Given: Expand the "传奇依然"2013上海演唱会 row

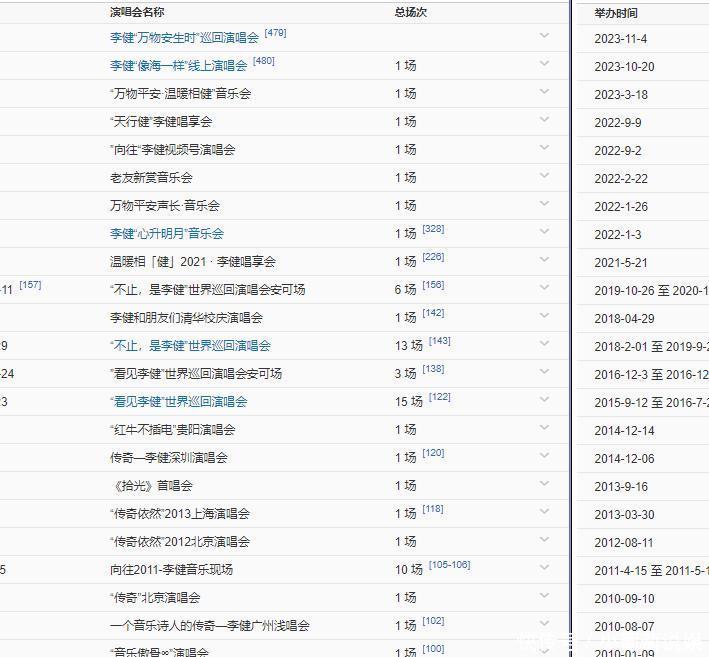Looking at the screenshot, I should pyautogui.click(x=544, y=512).
